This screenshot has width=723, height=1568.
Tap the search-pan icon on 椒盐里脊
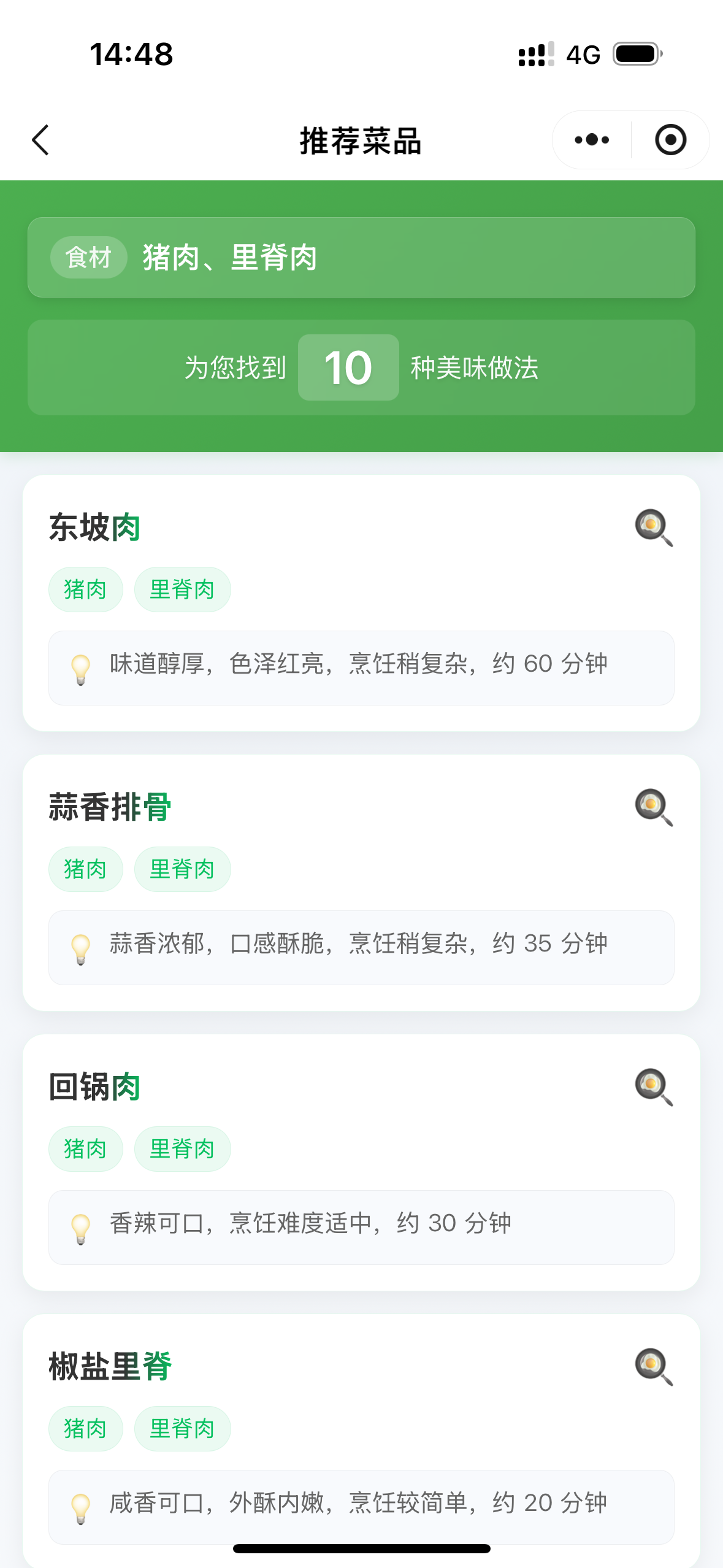point(654,1367)
